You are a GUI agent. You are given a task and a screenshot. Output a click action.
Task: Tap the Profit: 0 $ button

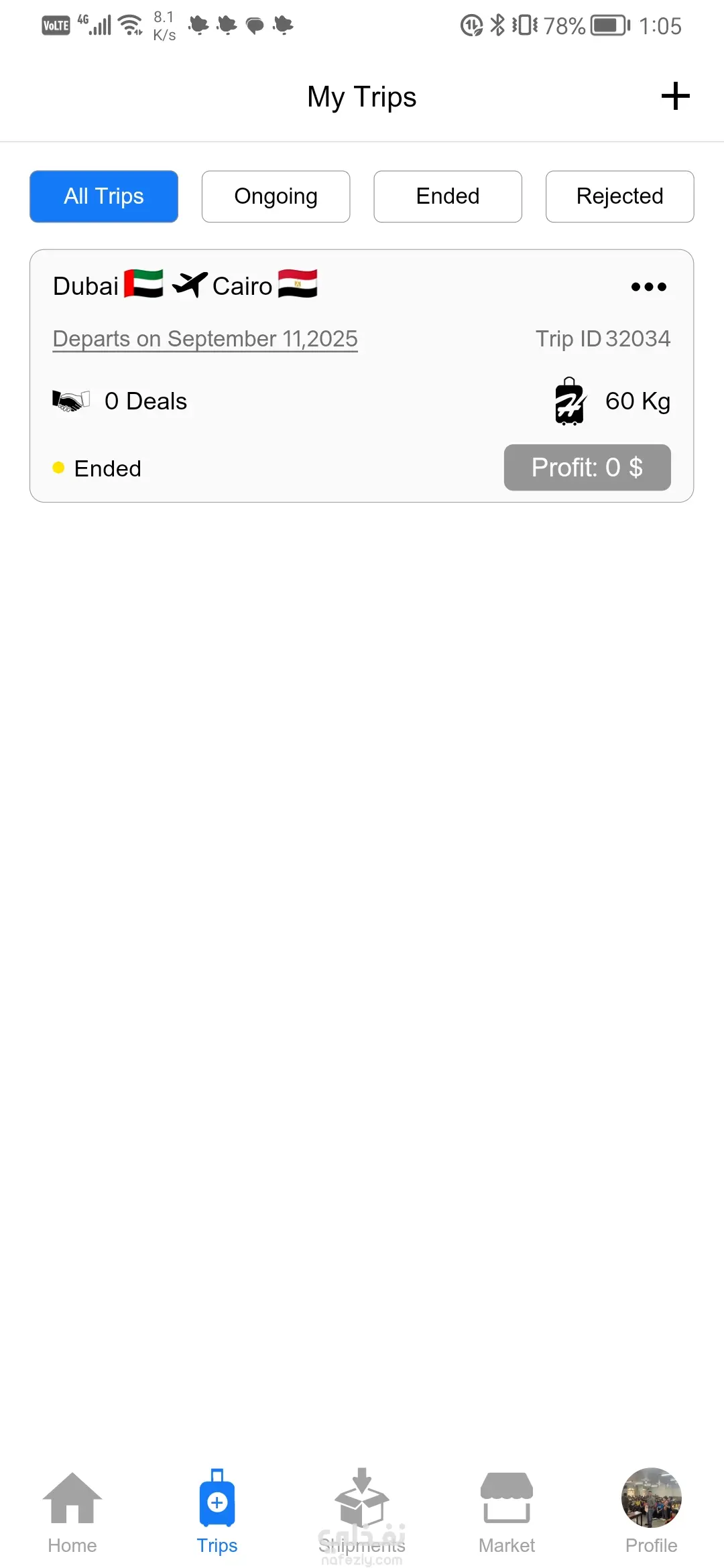coord(587,468)
